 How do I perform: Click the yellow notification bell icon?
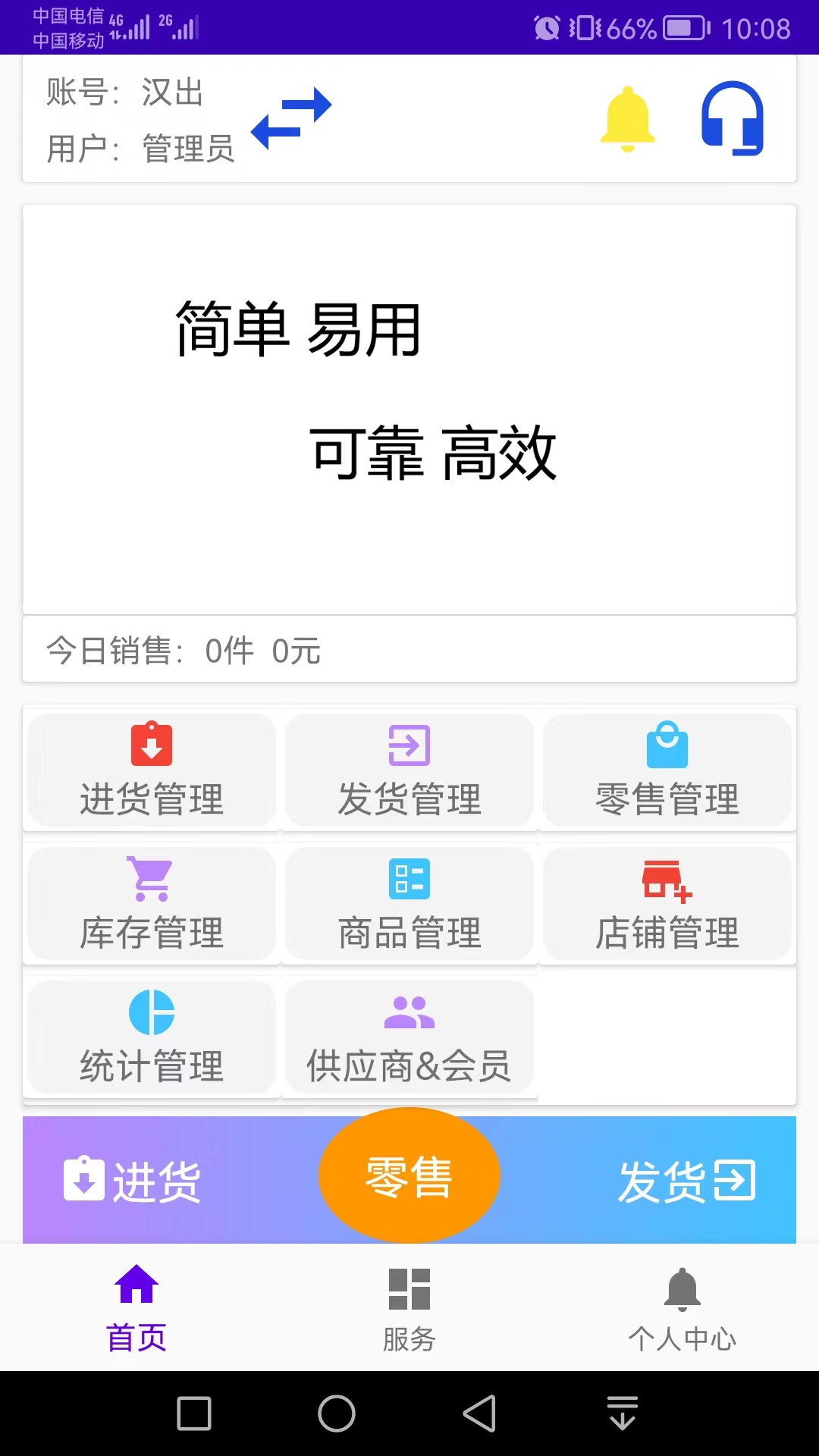click(x=626, y=120)
